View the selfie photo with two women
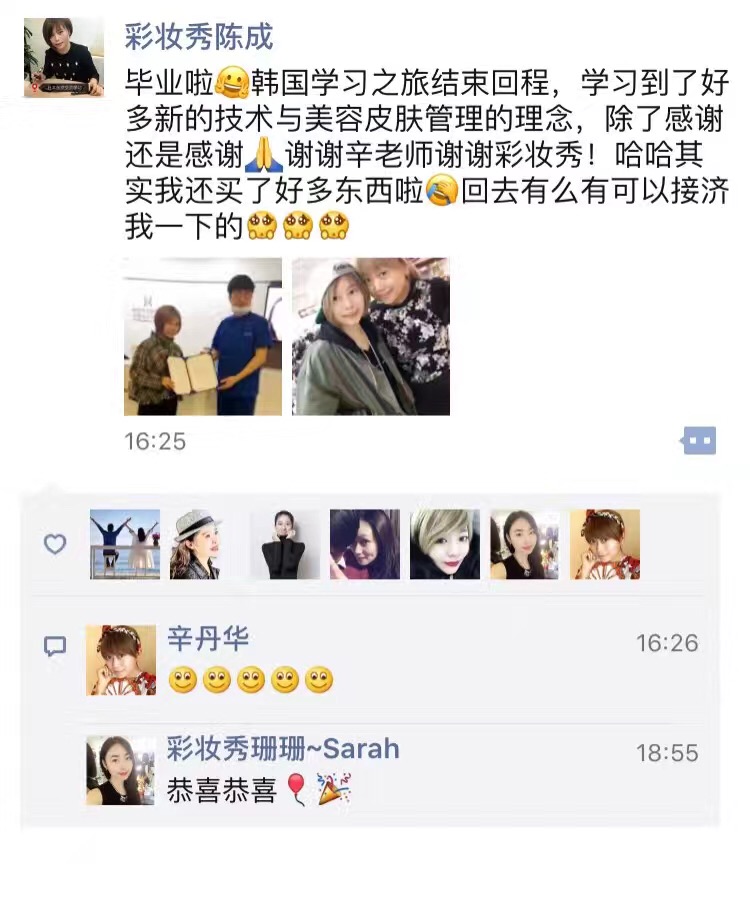The width and height of the screenshot is (750, 912). [x=371, y=336]
